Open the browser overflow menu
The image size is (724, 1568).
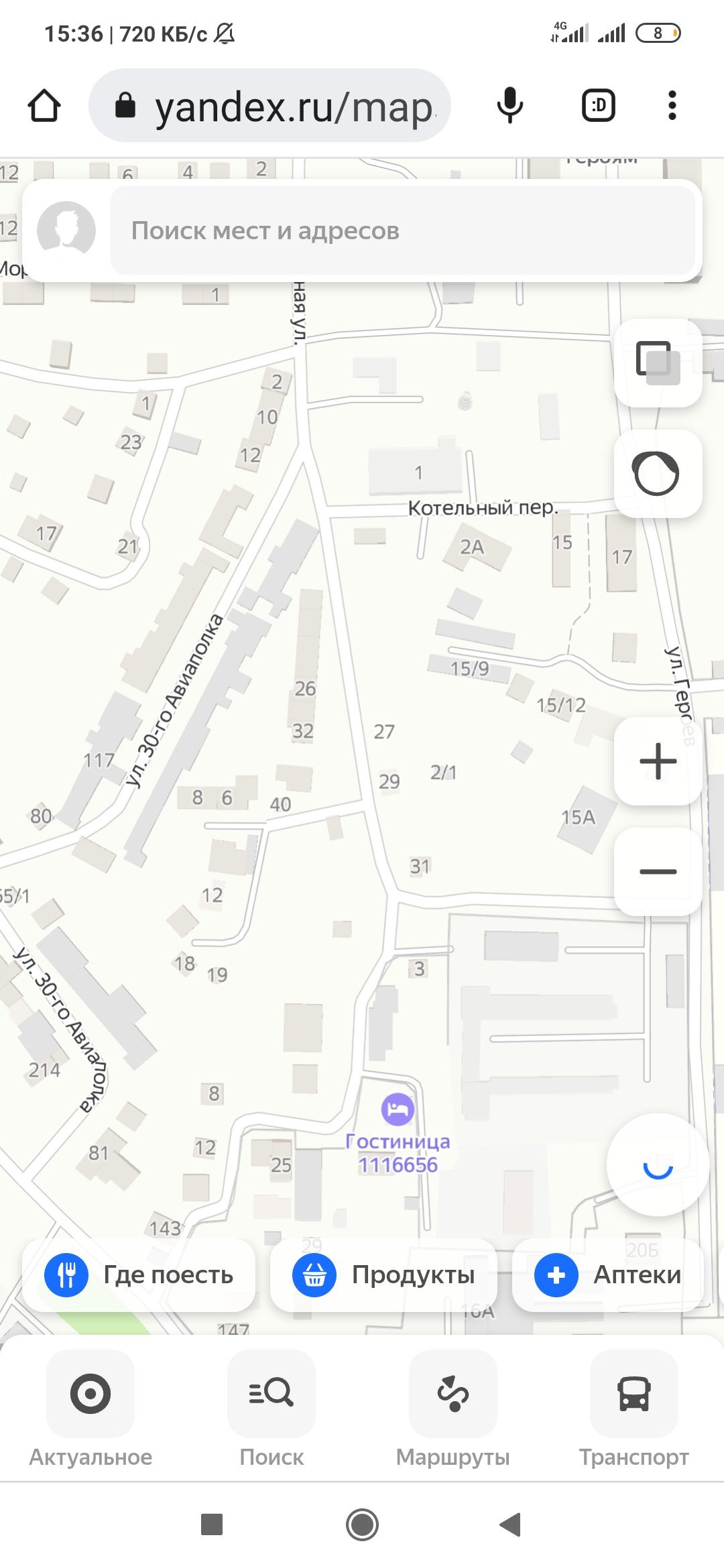[672, 106]
